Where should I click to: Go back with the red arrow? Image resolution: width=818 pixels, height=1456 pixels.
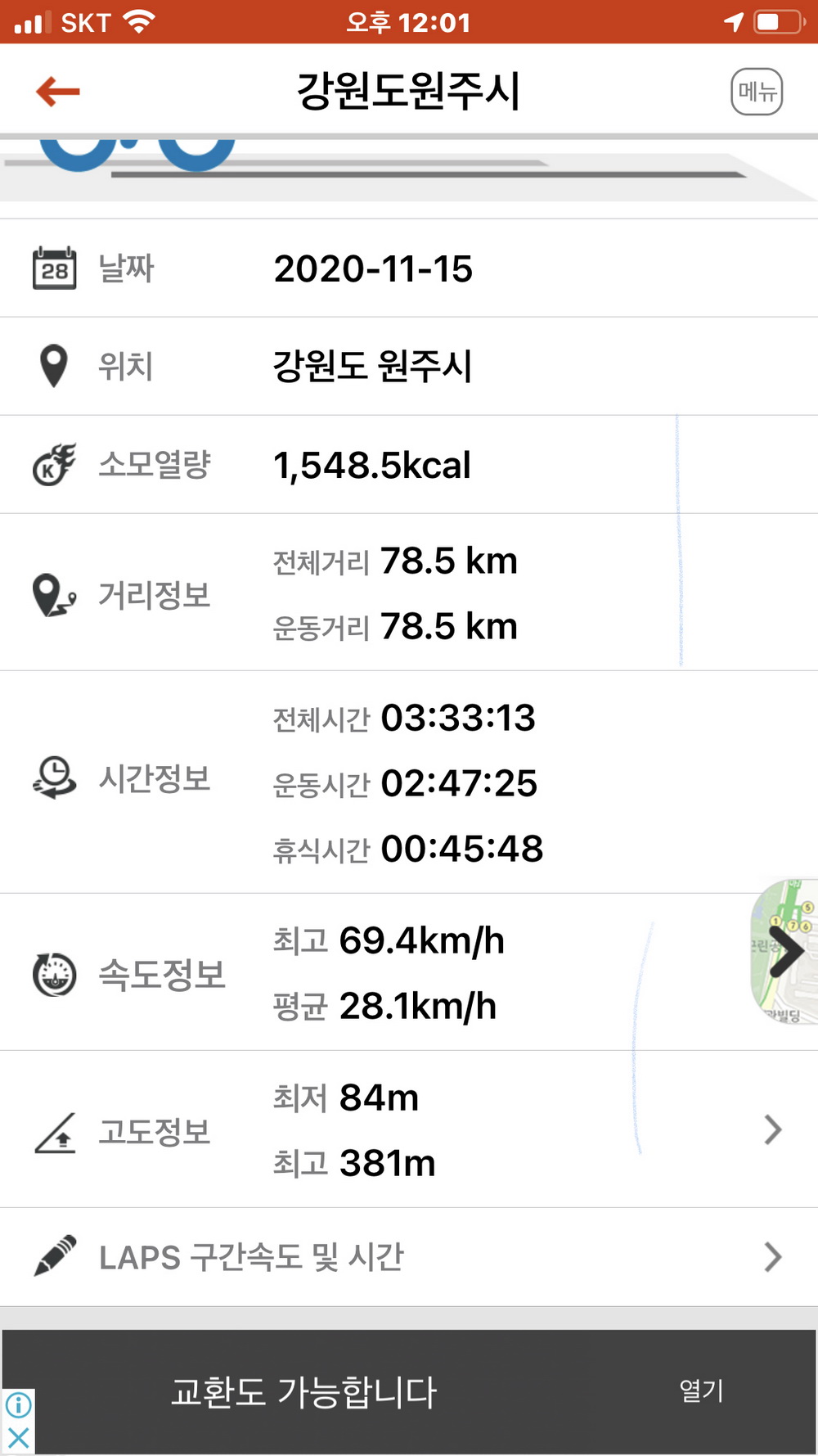tap(57, 91)
